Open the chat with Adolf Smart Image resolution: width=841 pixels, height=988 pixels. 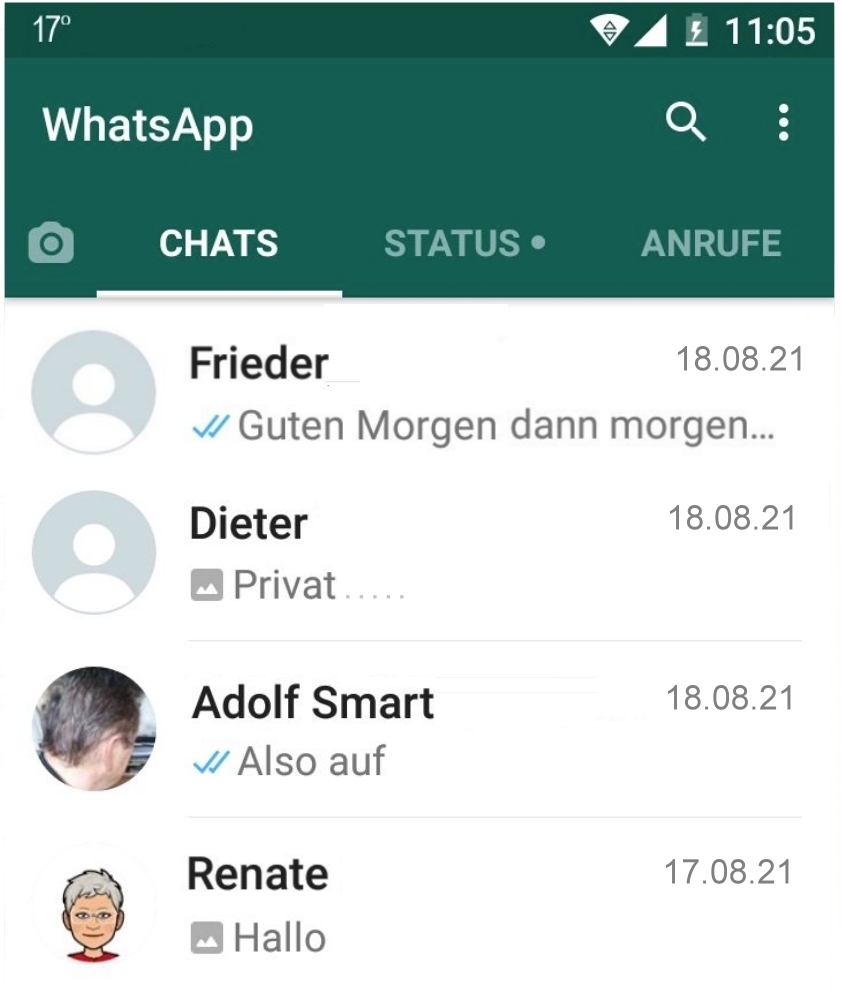coord(480,730)
